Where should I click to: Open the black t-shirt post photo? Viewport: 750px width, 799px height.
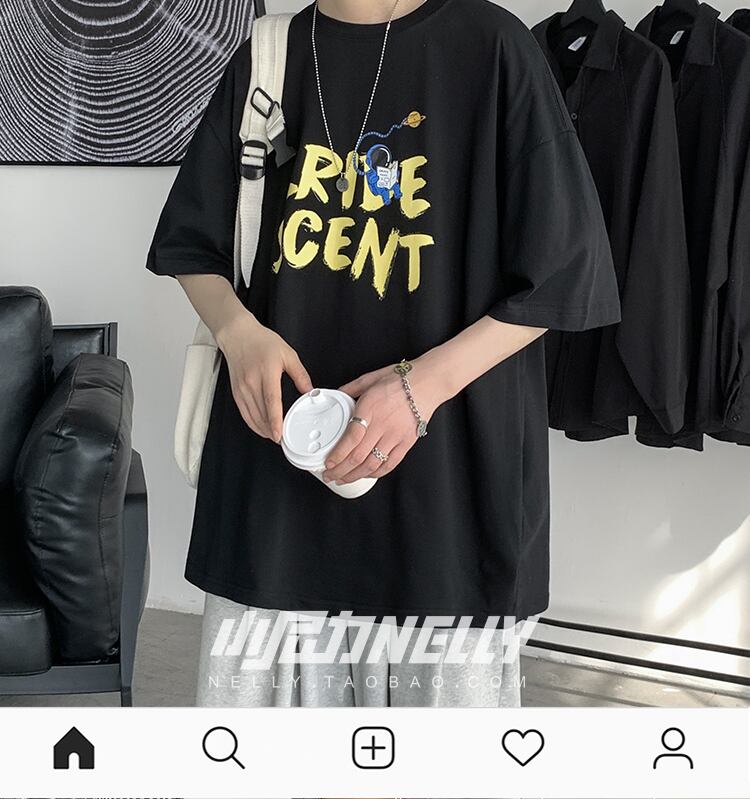pos(375,353)
